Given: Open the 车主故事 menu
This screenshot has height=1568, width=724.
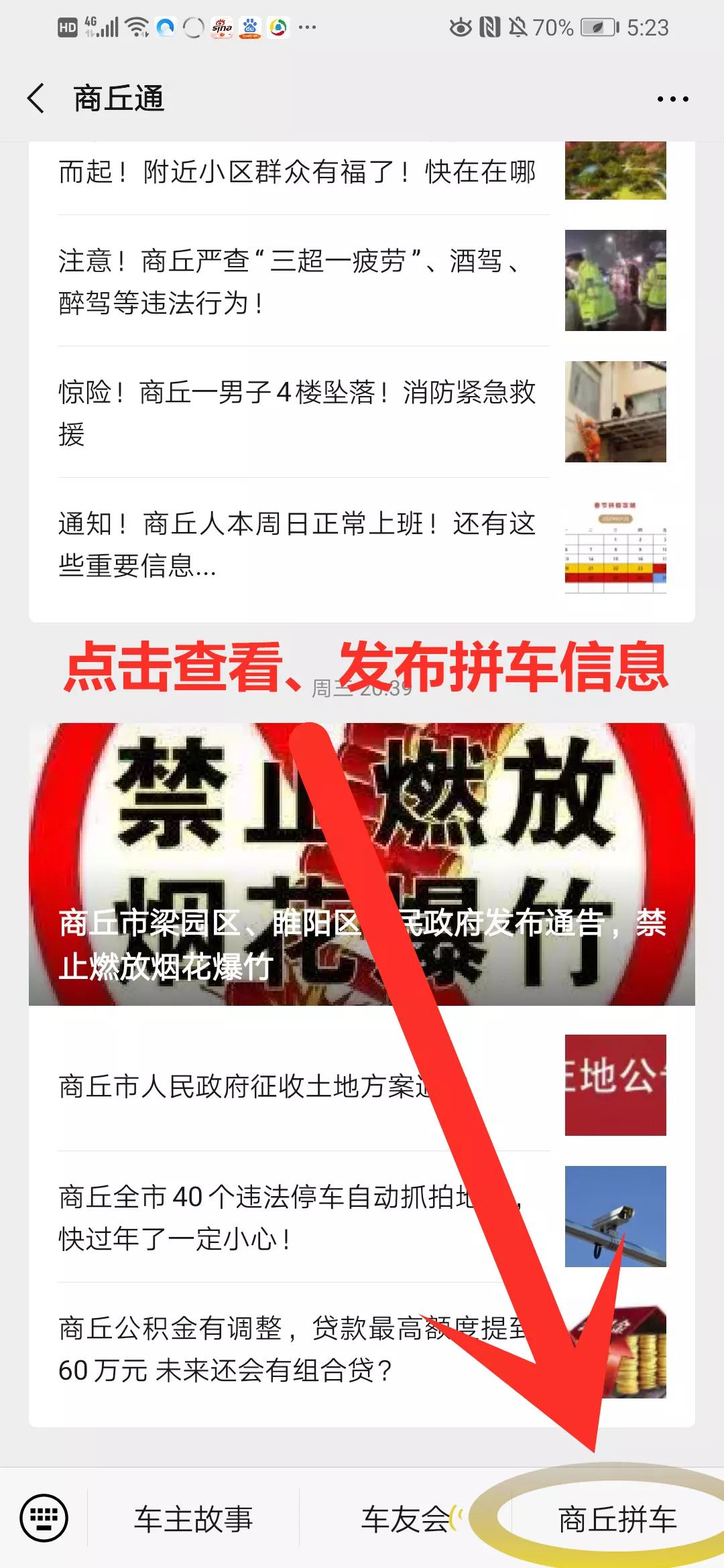Looking at the screenshot, I should [193, 1518].
